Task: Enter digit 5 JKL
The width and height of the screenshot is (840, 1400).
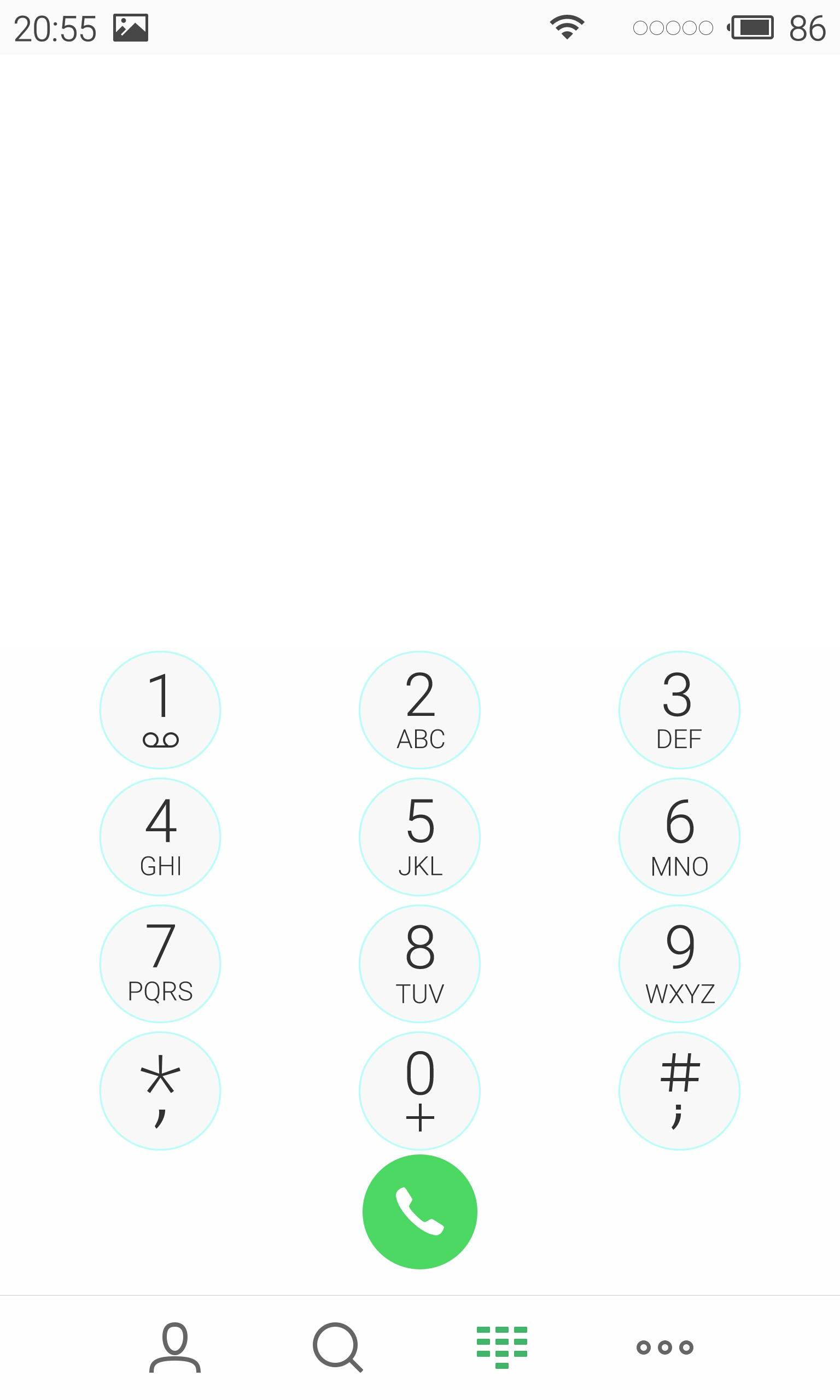Action: [x=419, y=836]
